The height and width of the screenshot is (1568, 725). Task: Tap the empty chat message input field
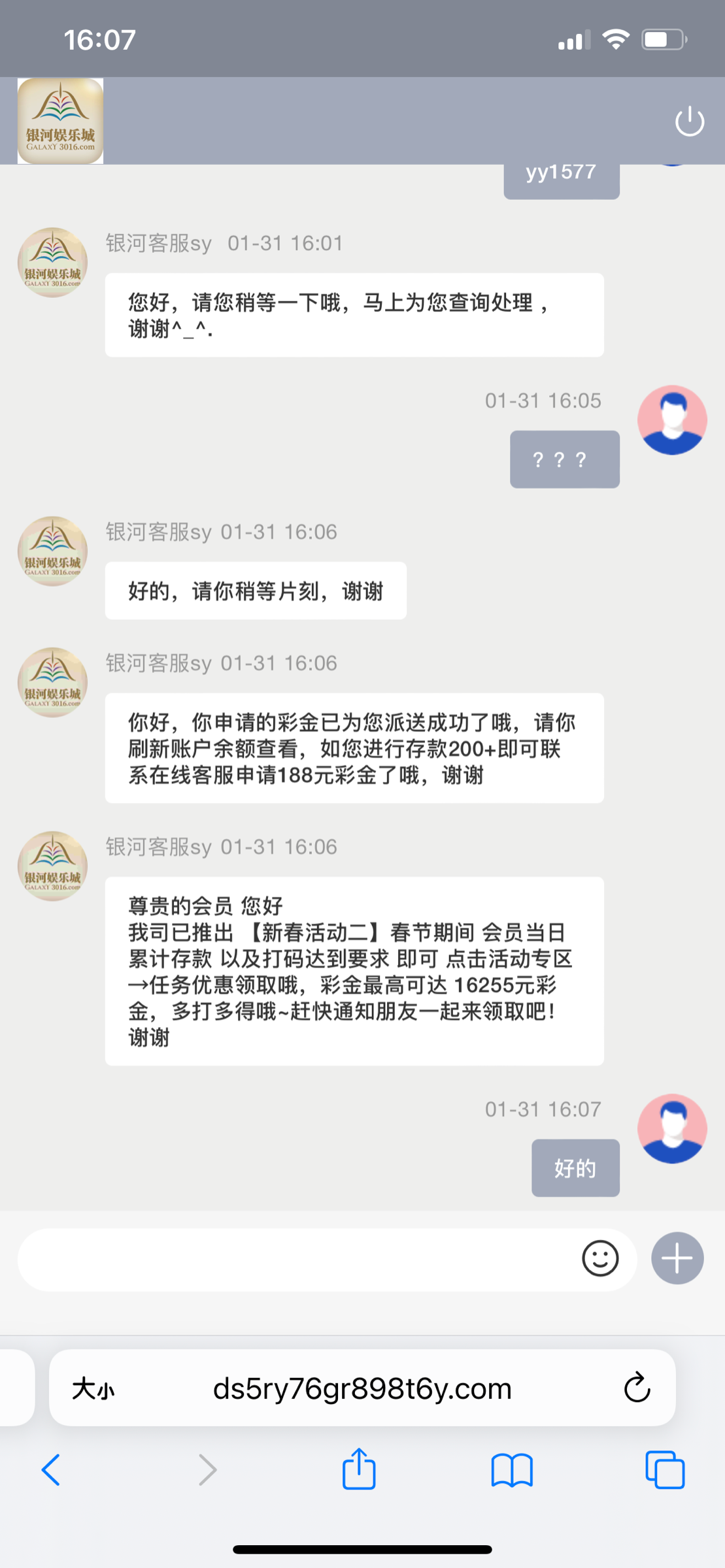[294, 1258]
